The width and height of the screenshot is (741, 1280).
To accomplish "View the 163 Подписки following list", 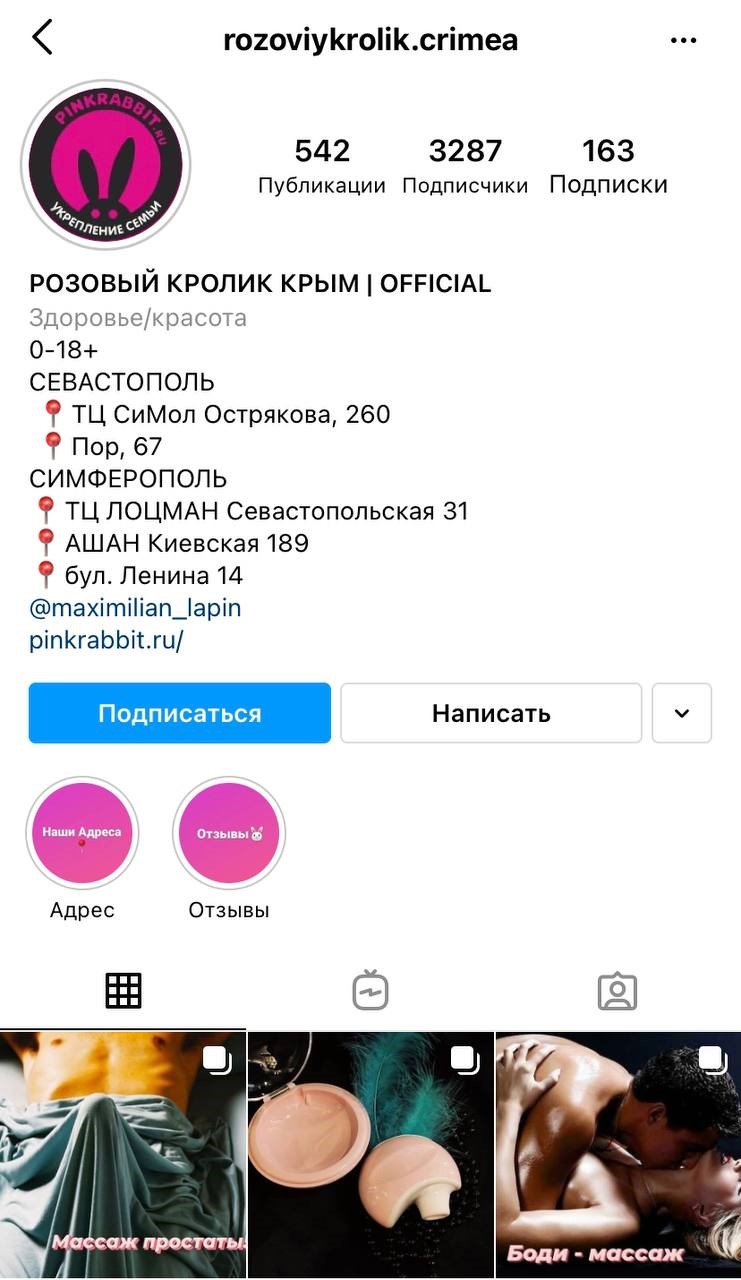I will click(608, 166).
